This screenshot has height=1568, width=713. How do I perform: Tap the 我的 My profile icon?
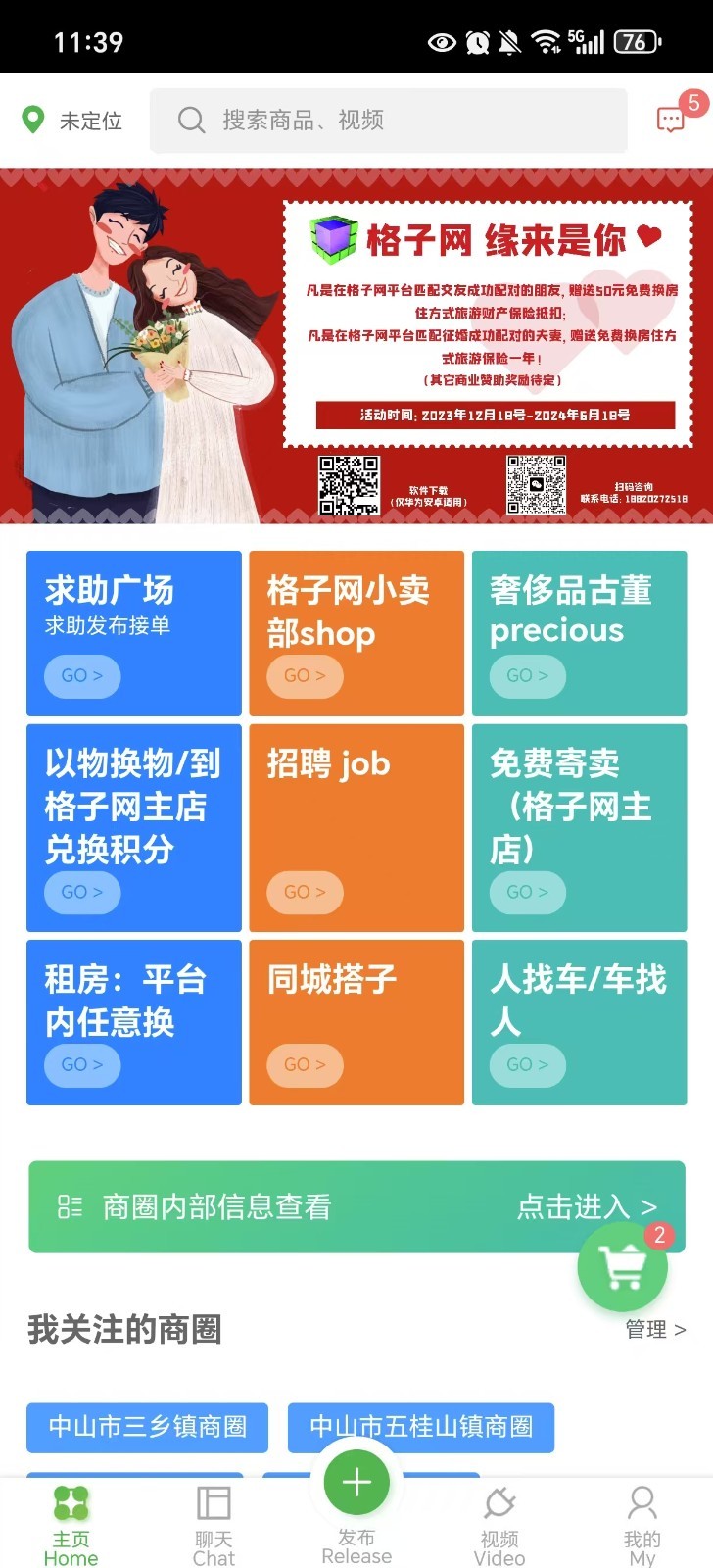(642, 1501)
